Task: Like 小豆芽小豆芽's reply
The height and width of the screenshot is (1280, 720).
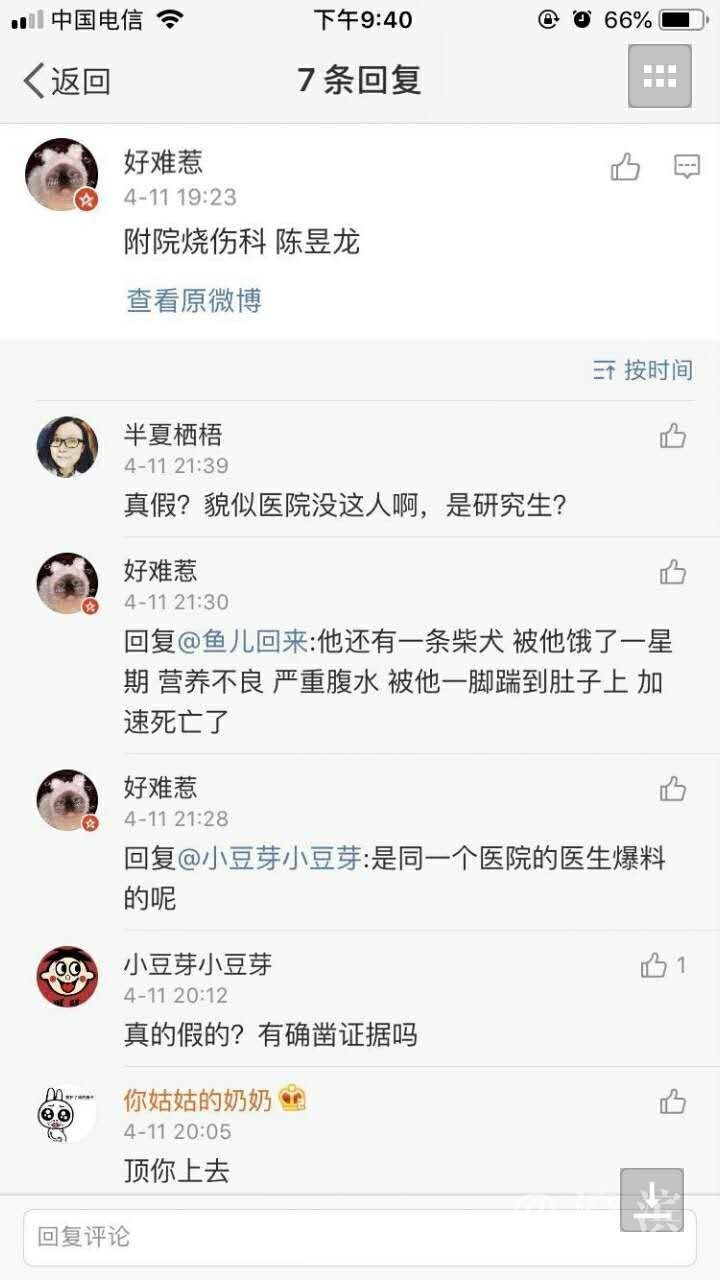Action: coord(655,965)
